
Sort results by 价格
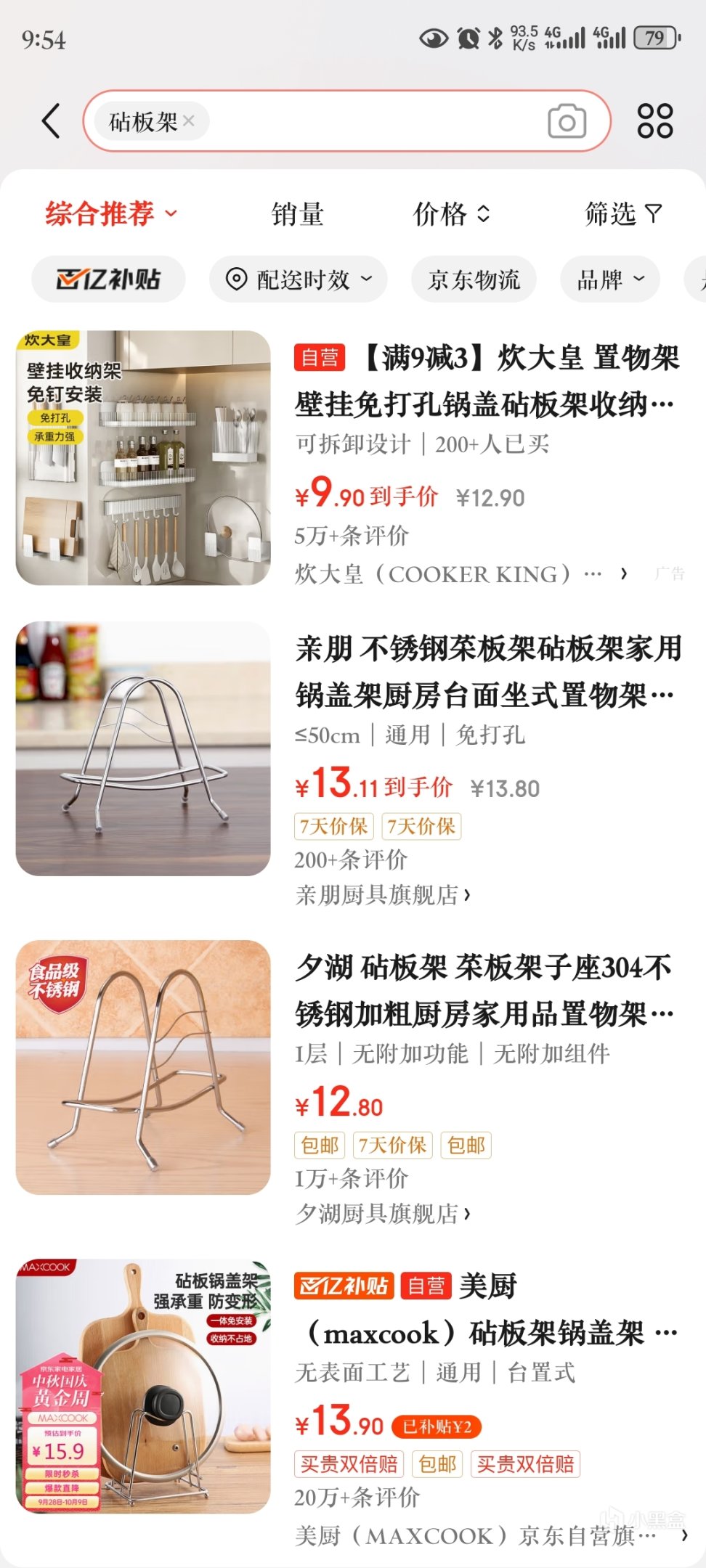(x=452, y=214)
